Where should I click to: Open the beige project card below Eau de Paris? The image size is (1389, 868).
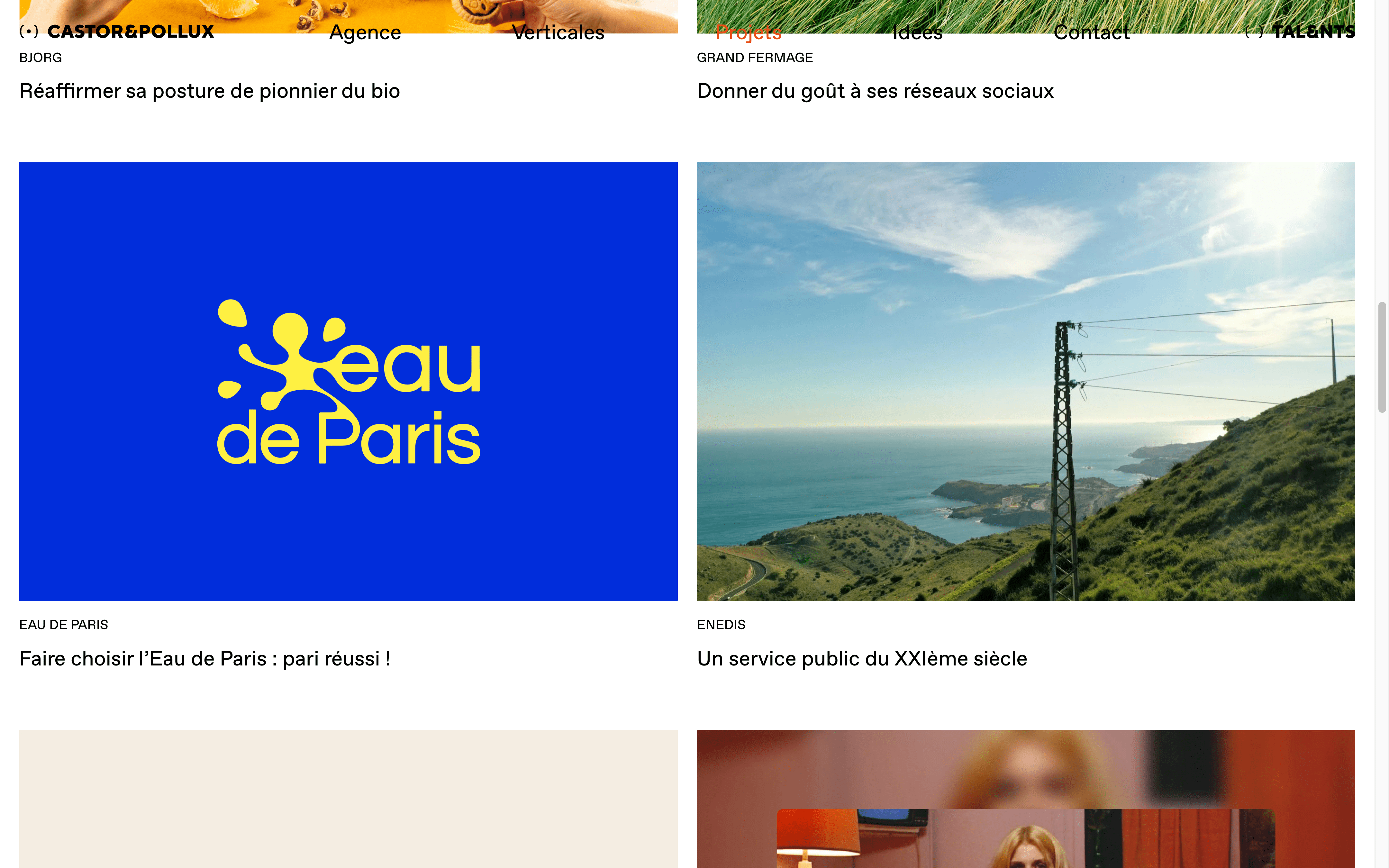pos(348,798)
